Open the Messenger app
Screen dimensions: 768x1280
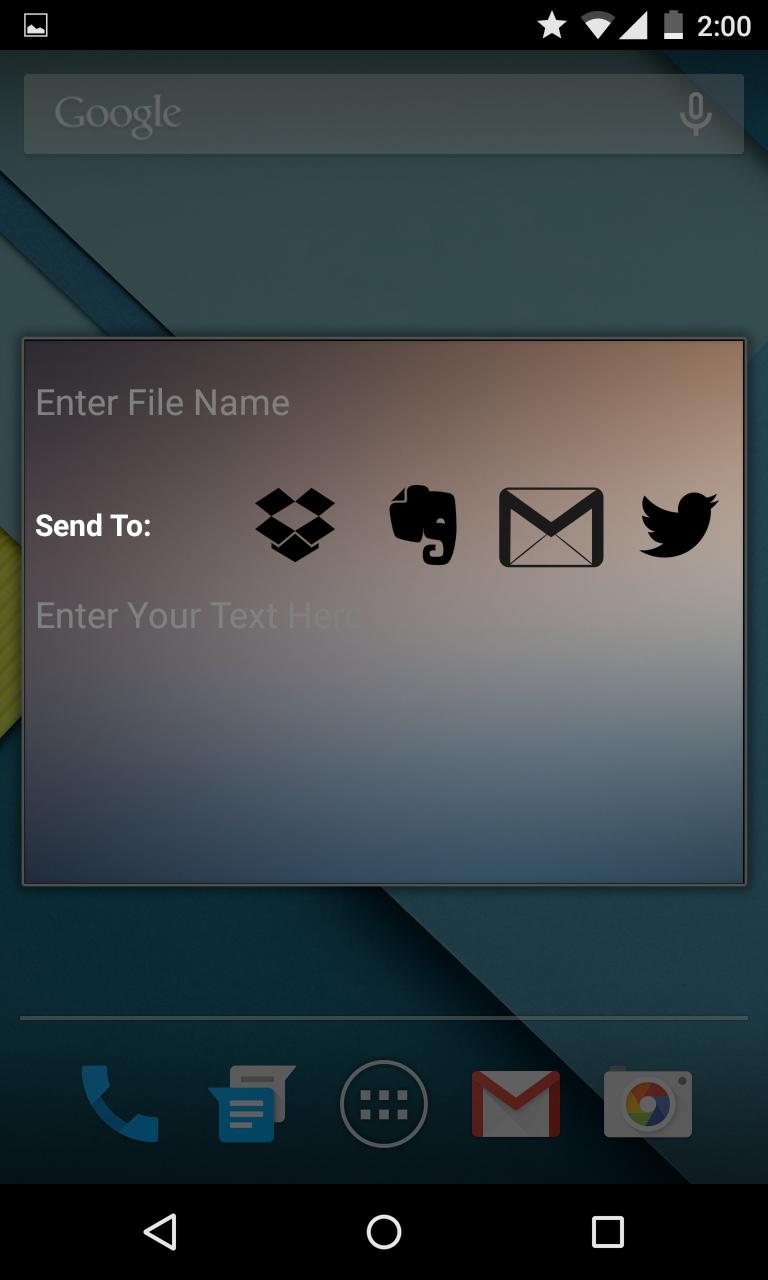point(251,1104)
